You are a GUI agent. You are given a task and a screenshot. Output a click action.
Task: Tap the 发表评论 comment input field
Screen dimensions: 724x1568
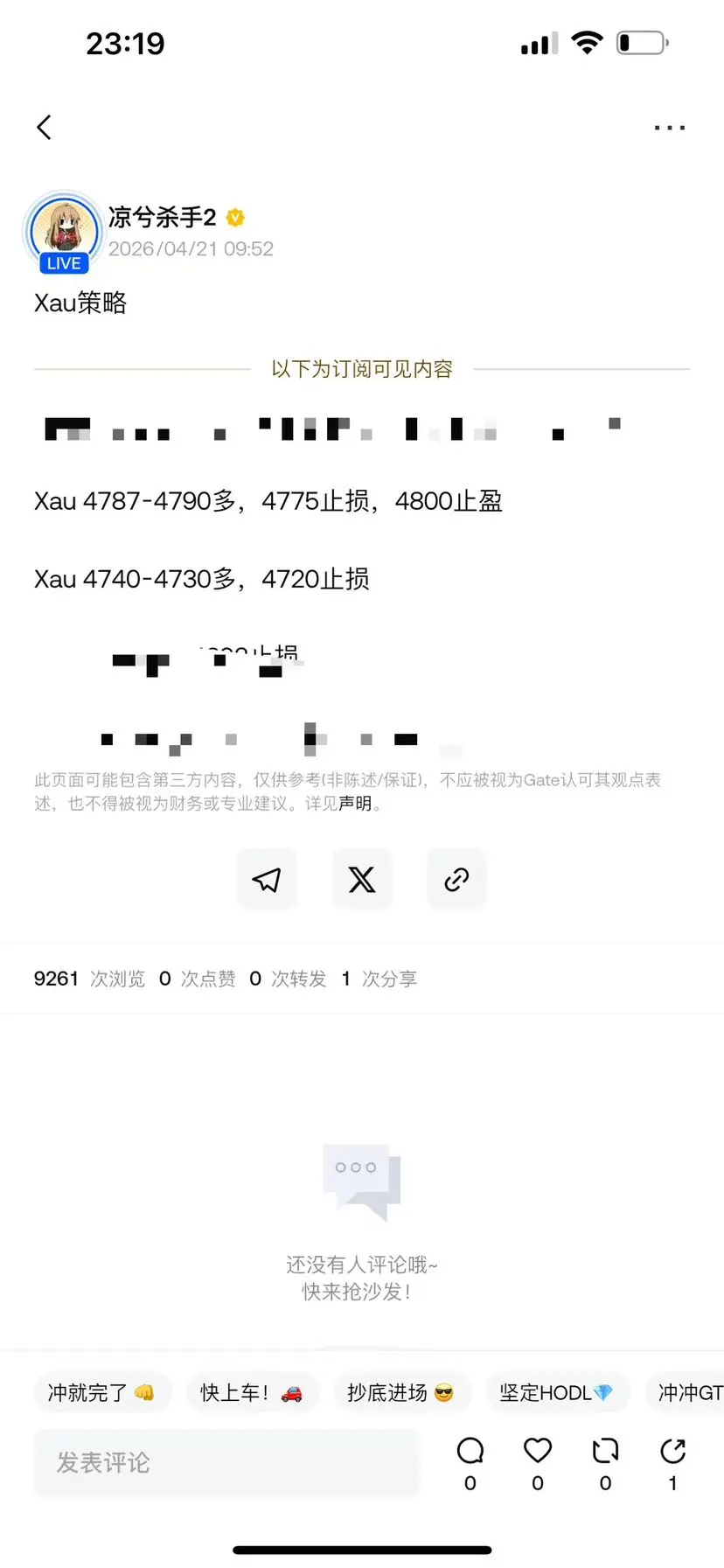[226, 1461]
